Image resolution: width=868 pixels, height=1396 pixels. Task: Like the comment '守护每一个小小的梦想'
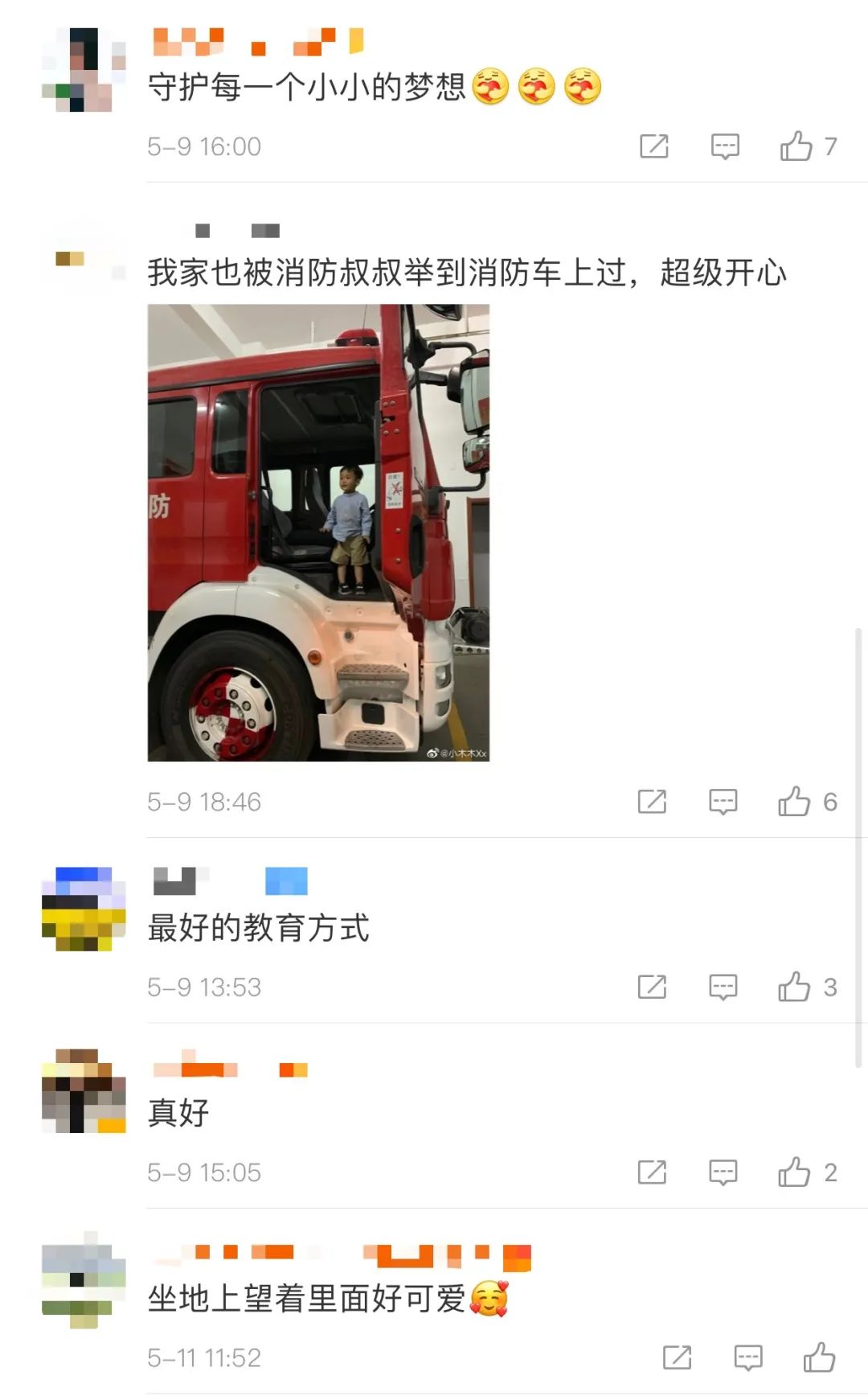pyautogui.click(x=796, y=146)
